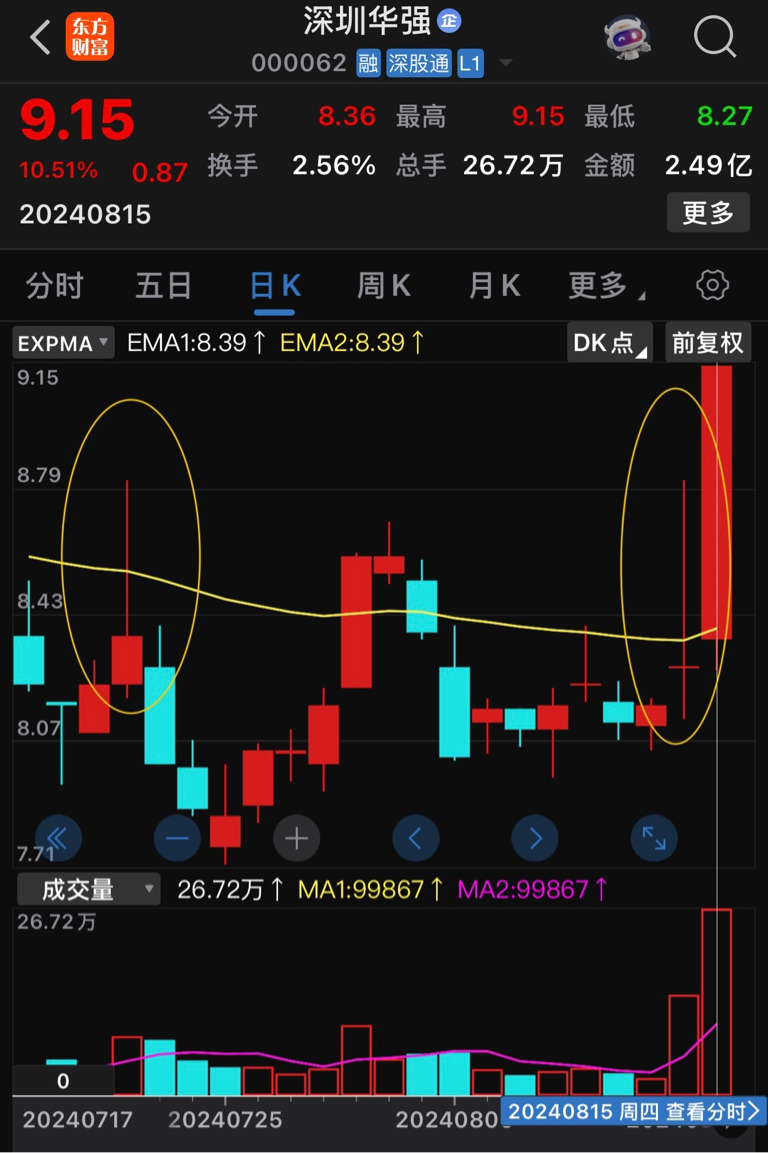
Task: Select the 日K tab
Action: tap(275, 286)
